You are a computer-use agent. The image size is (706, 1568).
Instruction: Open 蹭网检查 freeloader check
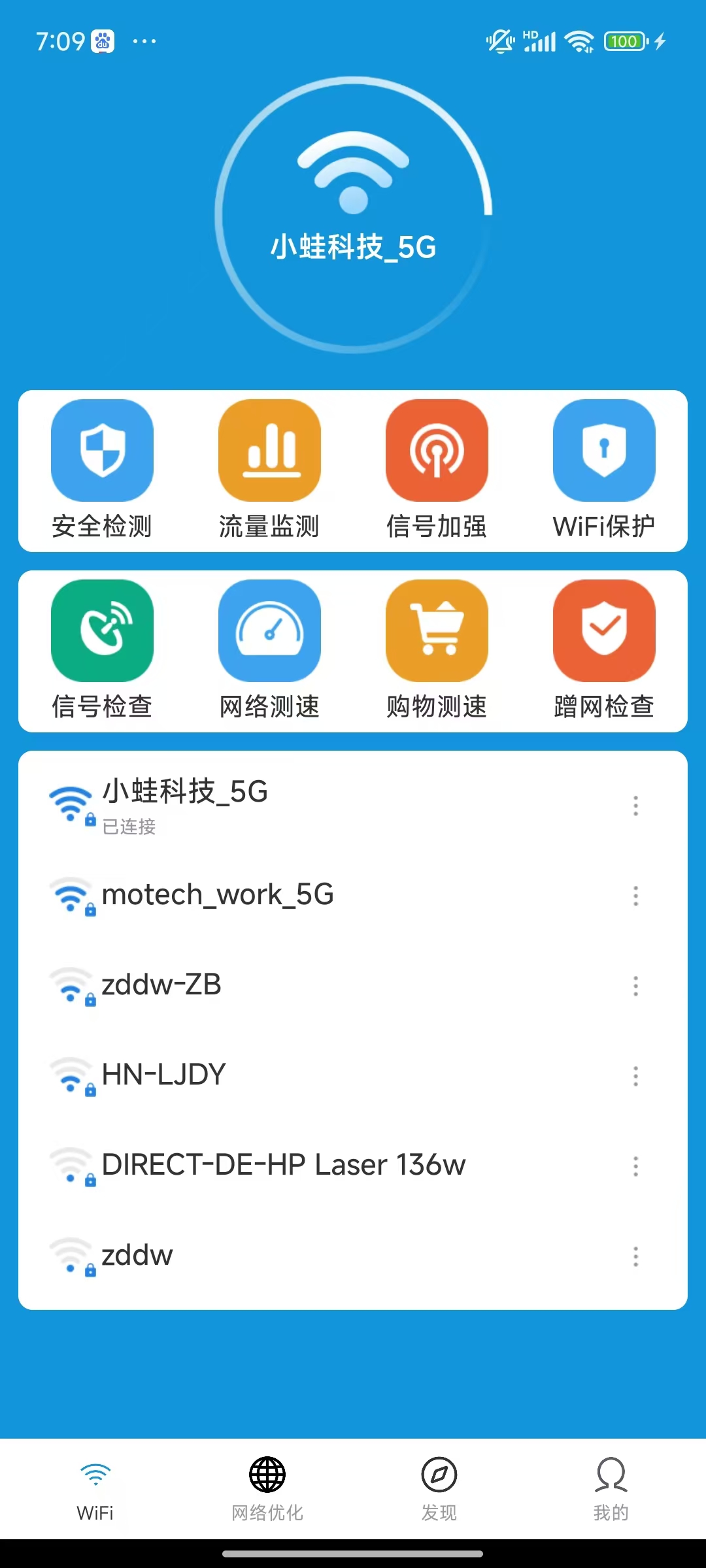point(604,651)
